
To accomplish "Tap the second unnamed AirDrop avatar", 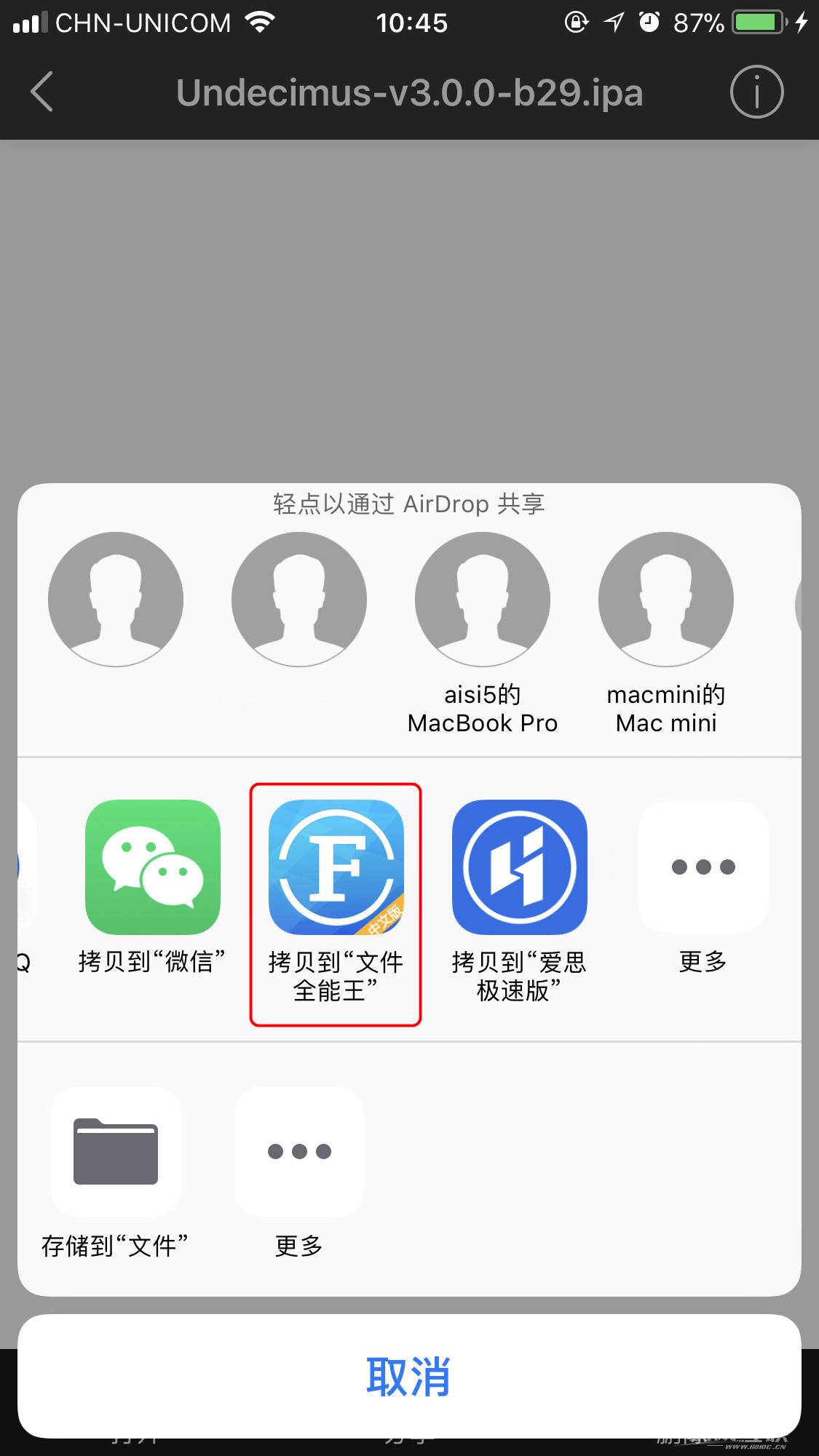I will coord(299,600).
